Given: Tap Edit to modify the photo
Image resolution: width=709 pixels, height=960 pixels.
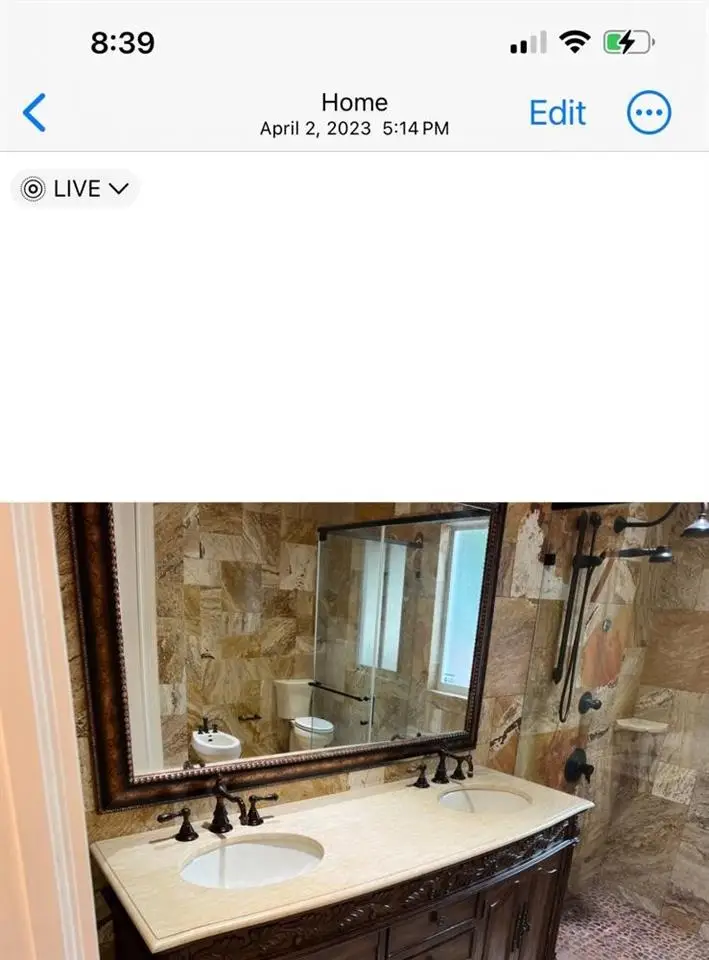Looking at the screenshot, I should pyautogui.click(x=557, y=113).
